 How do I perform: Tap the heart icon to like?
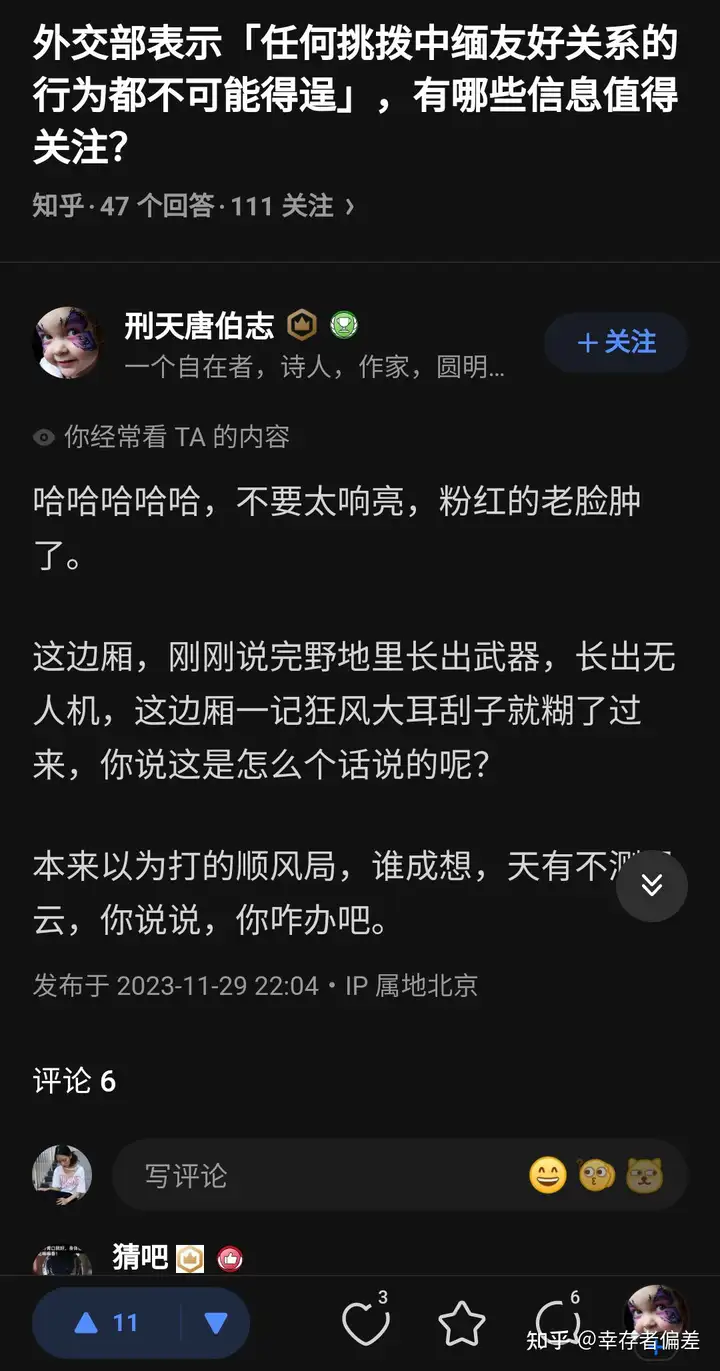pyautogui.click(x=364, y=1323)
